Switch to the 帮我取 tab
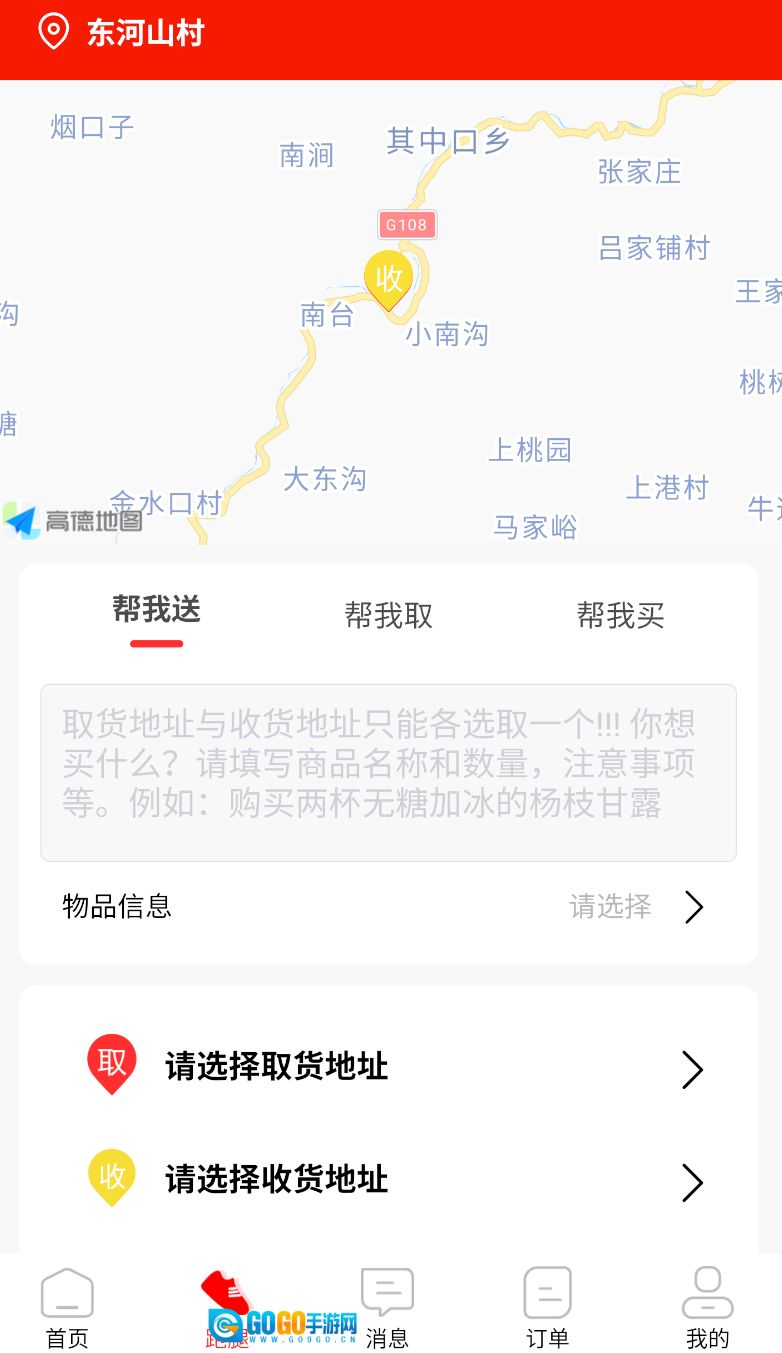Viewport: 782px width, 1353px height. click(x=388, y=615)
